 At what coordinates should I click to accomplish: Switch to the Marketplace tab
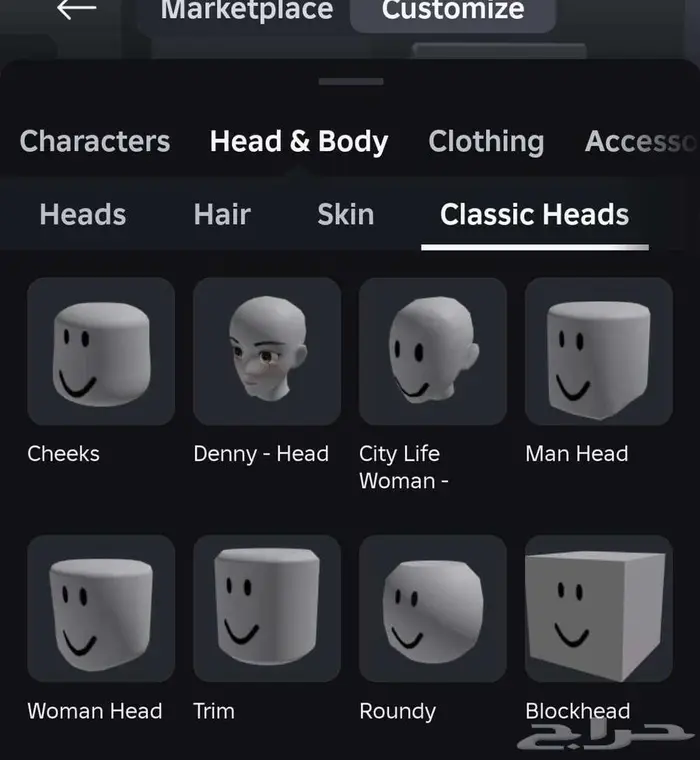(x=246, y=12)
